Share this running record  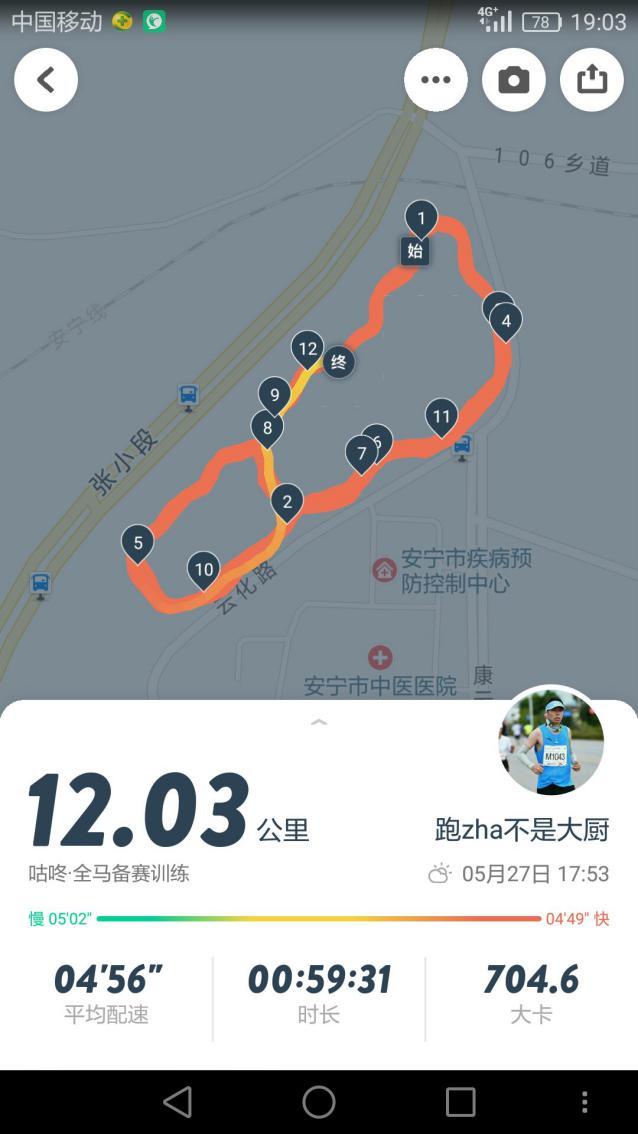coord(592,80)
